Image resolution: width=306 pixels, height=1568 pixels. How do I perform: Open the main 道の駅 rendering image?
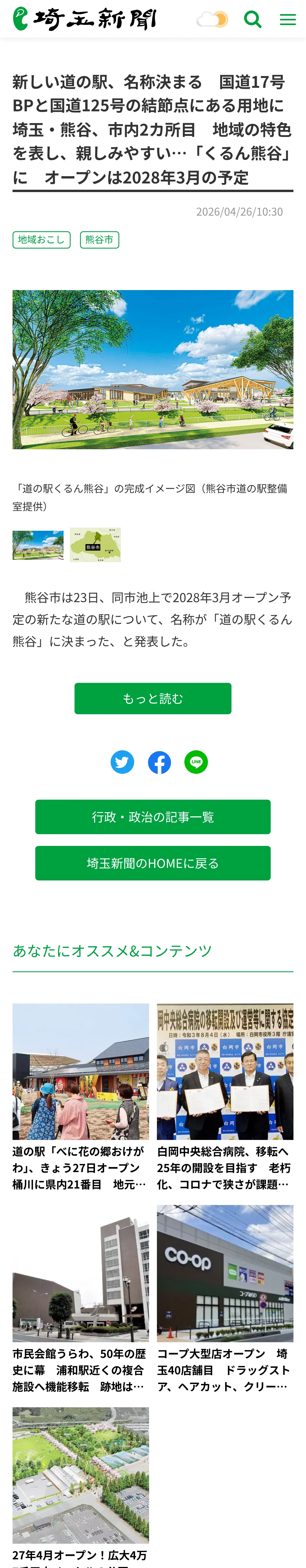[x=153, y=370]
